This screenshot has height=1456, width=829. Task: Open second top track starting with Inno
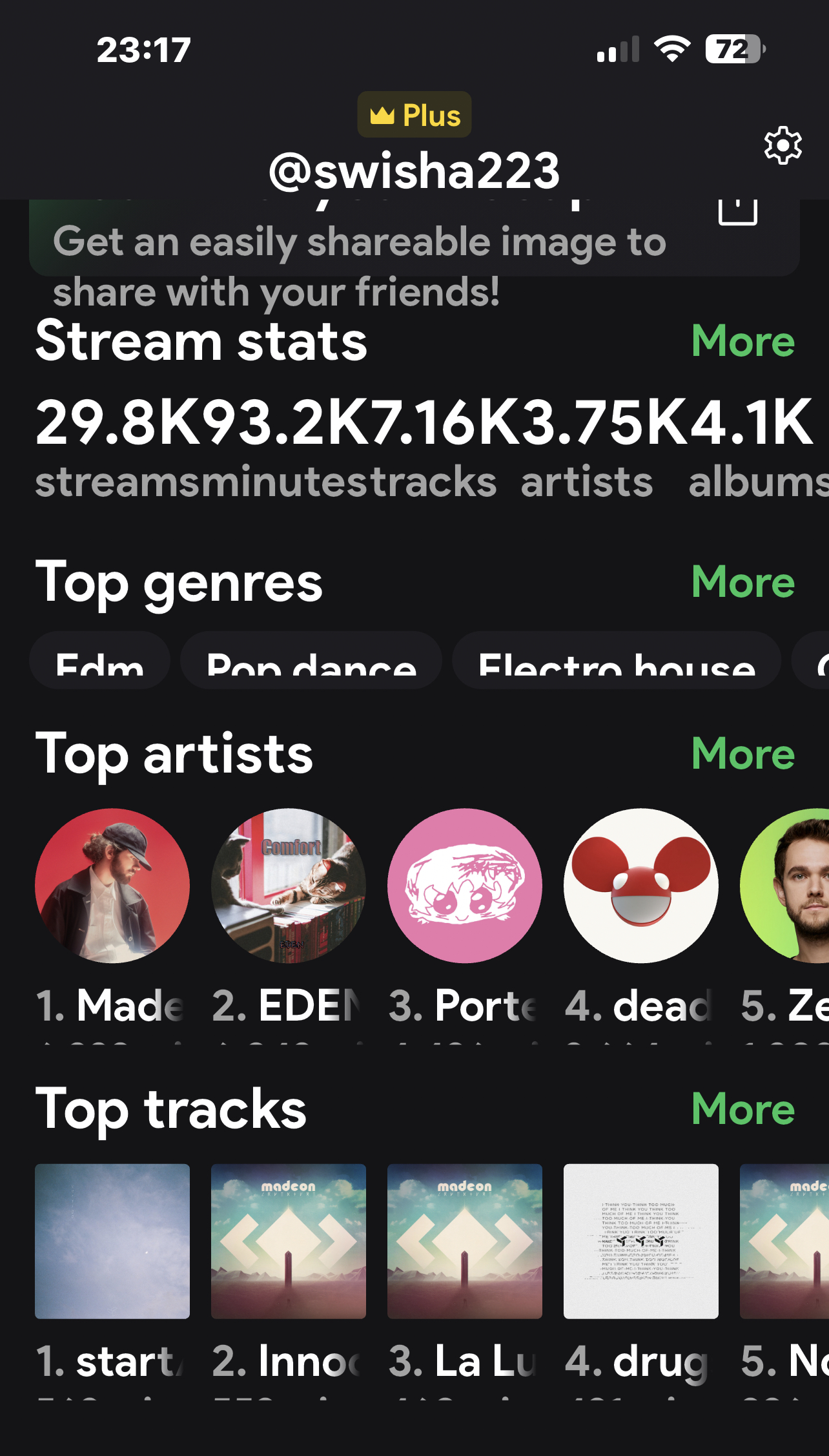(289, 1241)
